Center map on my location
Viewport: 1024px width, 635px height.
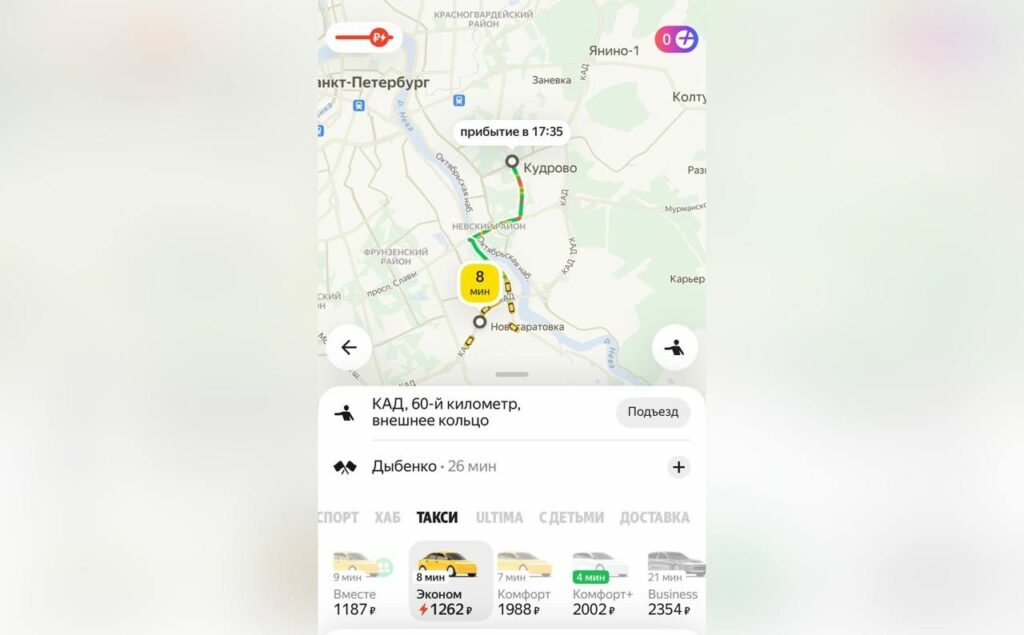[x=675, y=348]
